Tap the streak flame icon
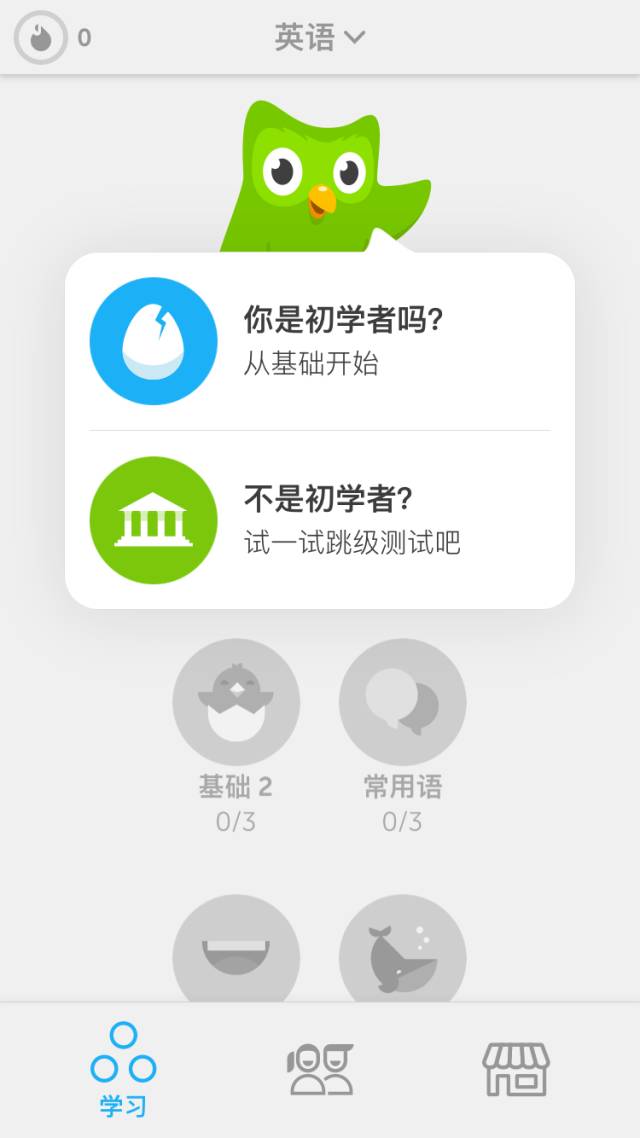 [x=41, y=38]
